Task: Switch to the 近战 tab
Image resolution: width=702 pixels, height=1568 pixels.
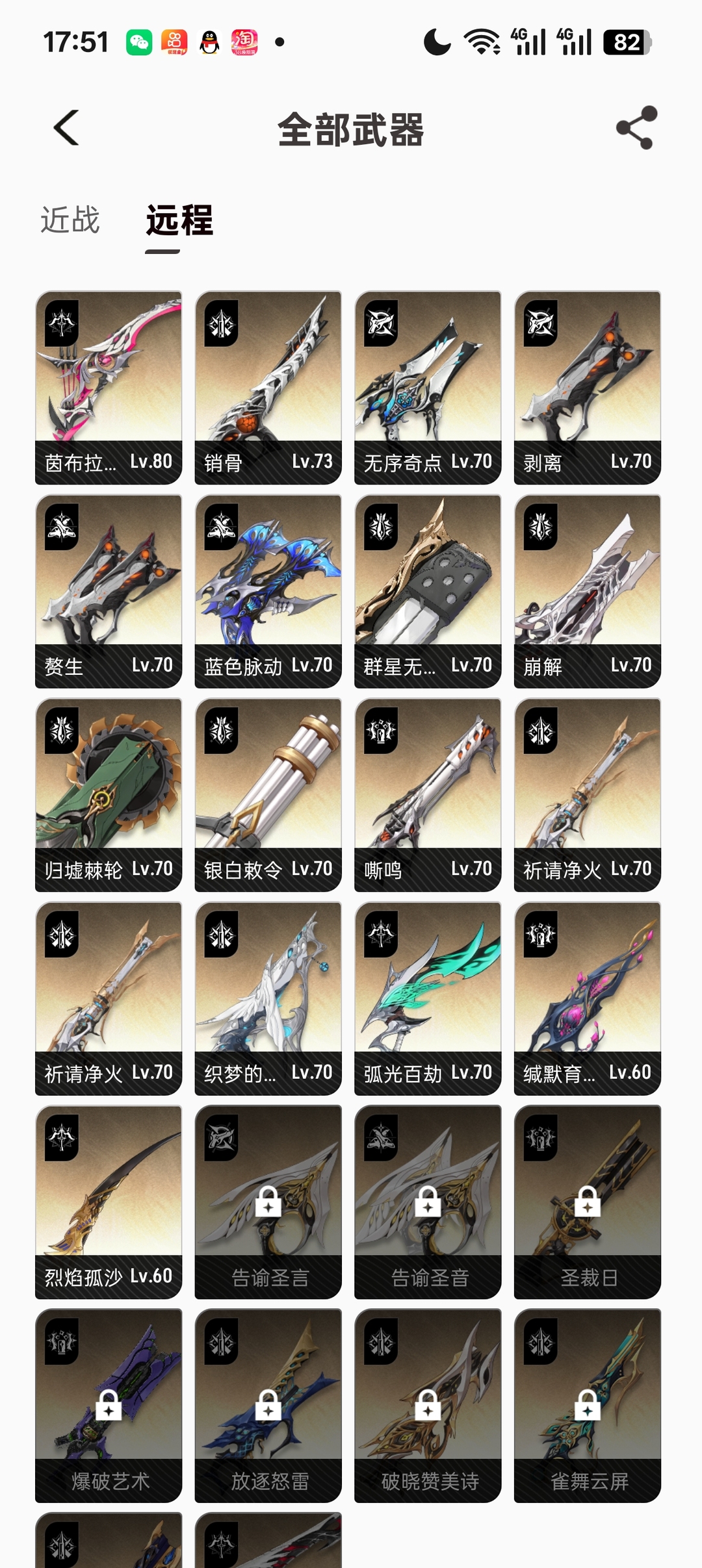Action: tap(70, 220)
